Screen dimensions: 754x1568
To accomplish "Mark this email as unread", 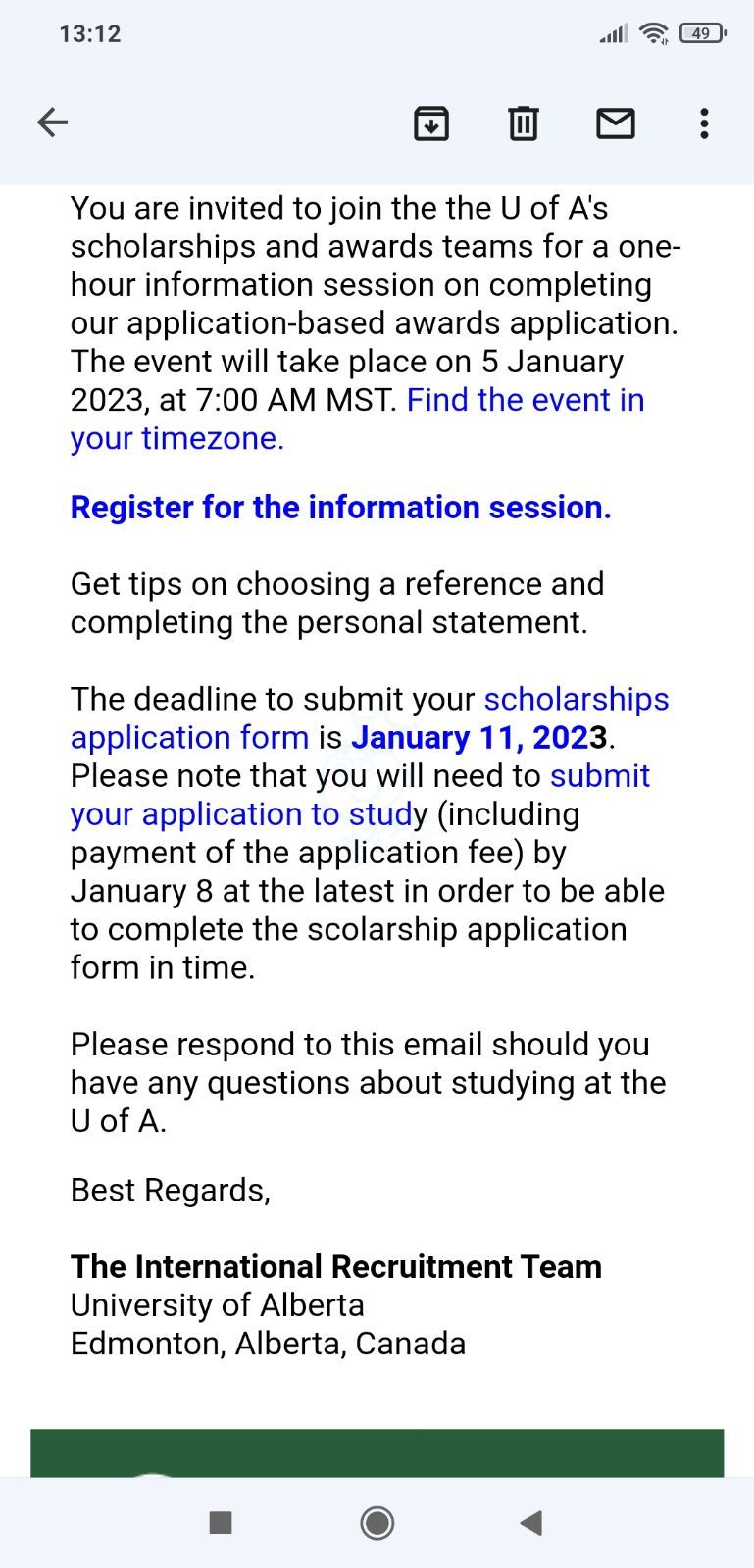I will (615, 122).
